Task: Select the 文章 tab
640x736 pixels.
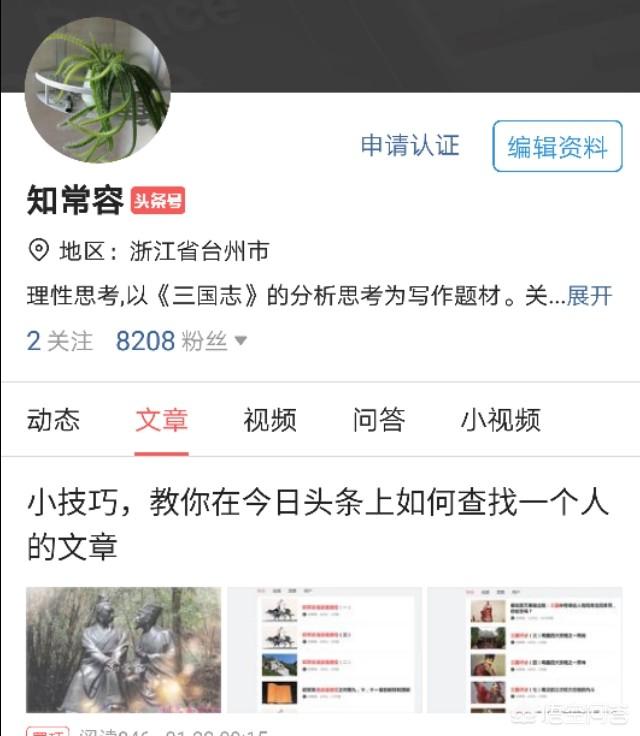Action: [161, 420]
